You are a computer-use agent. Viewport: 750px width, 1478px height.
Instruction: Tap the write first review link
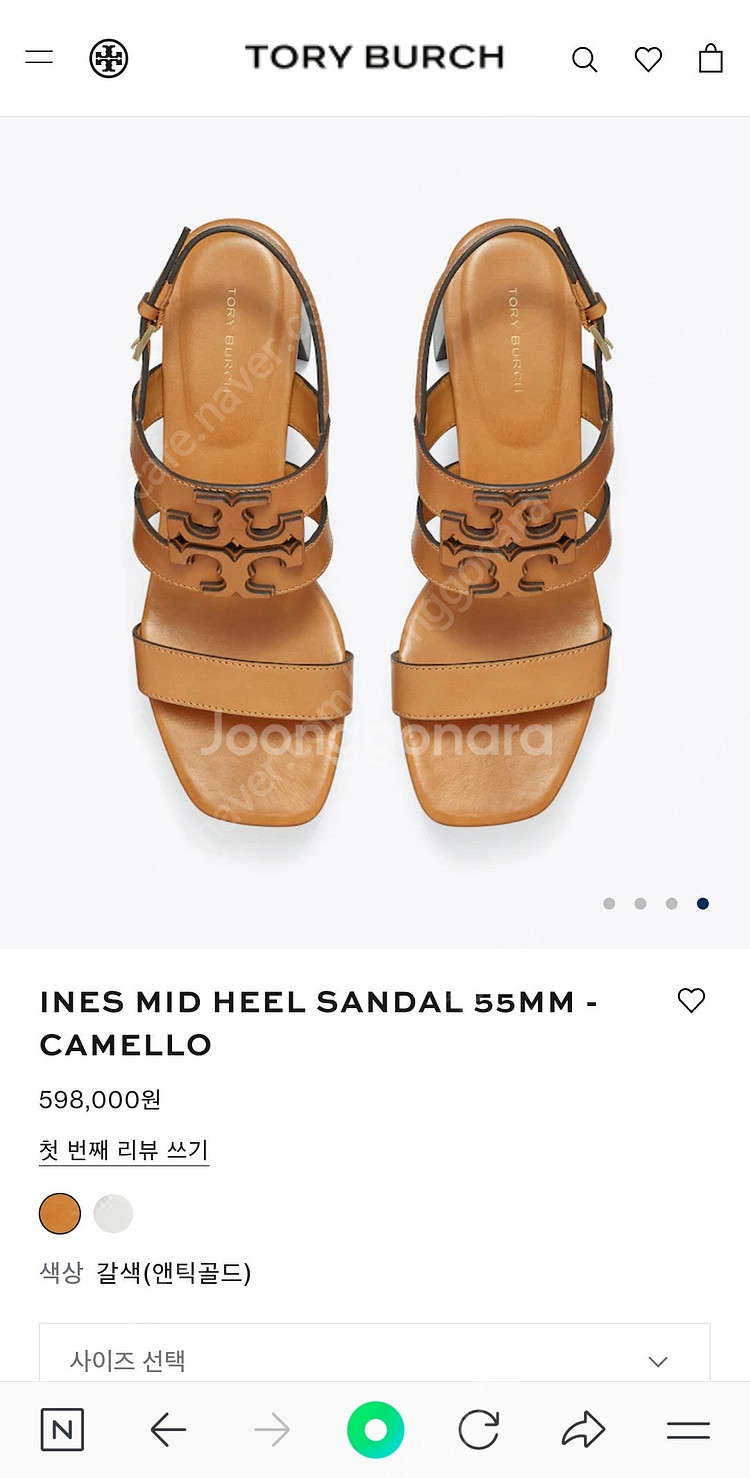click(x=124, y=1150)
